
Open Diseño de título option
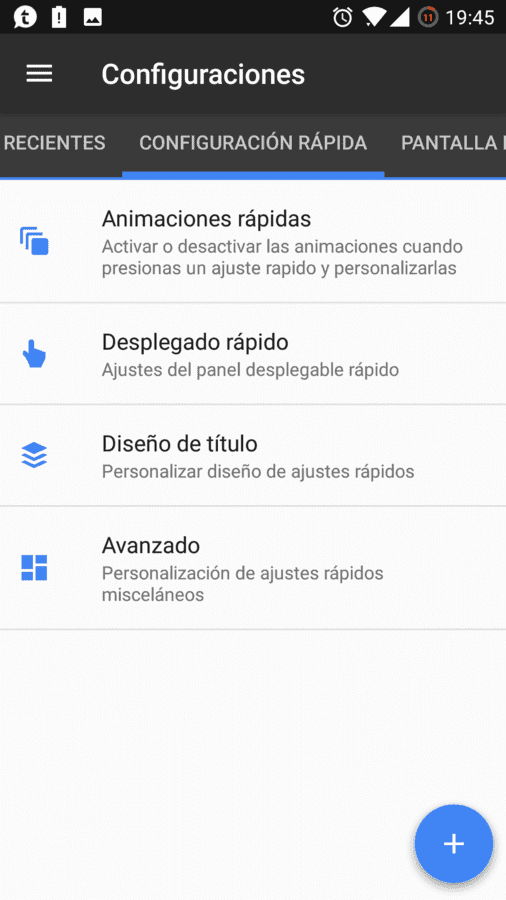click(x=253, y=456)
